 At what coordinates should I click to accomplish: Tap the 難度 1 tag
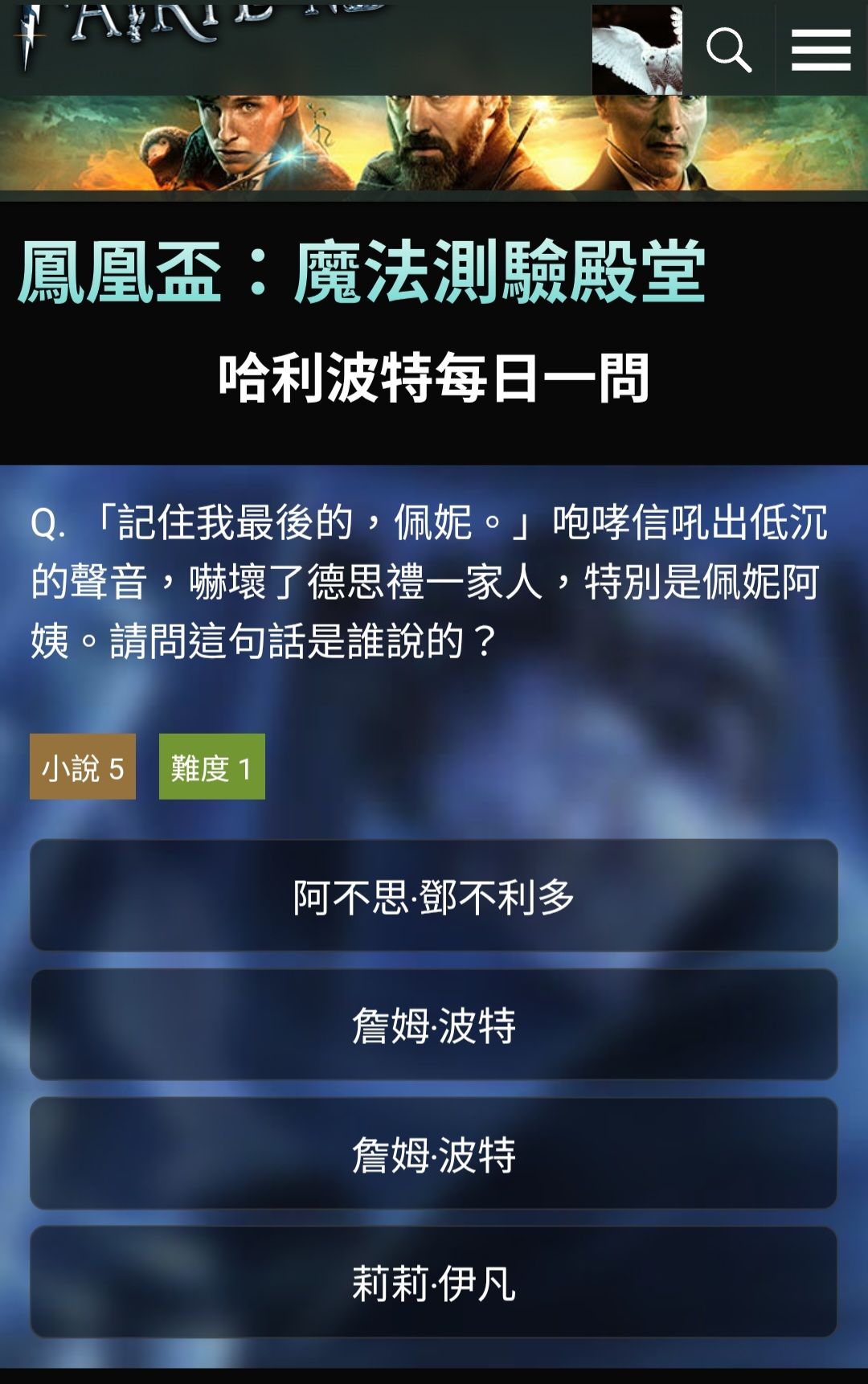point(212,767)
